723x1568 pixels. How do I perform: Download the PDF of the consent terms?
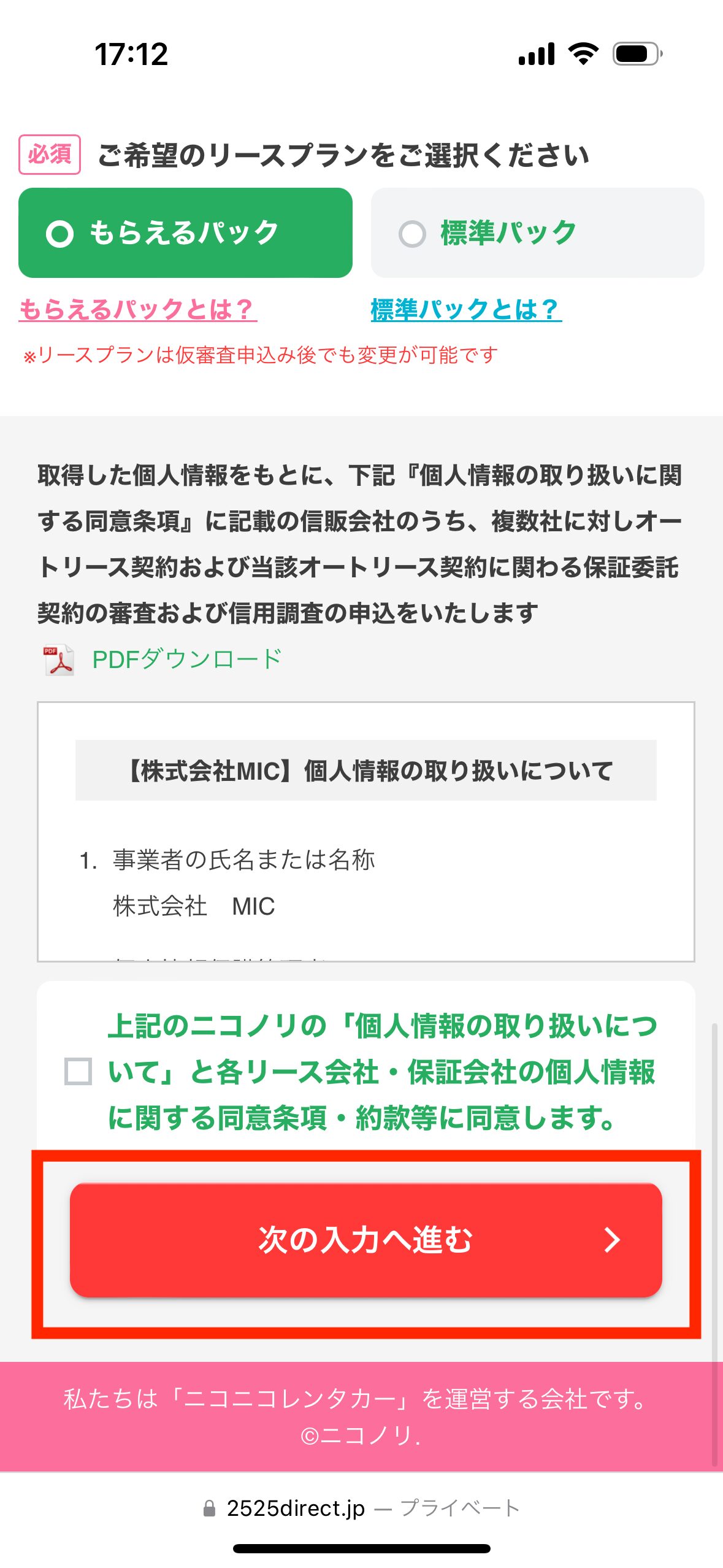pos(186,659)
